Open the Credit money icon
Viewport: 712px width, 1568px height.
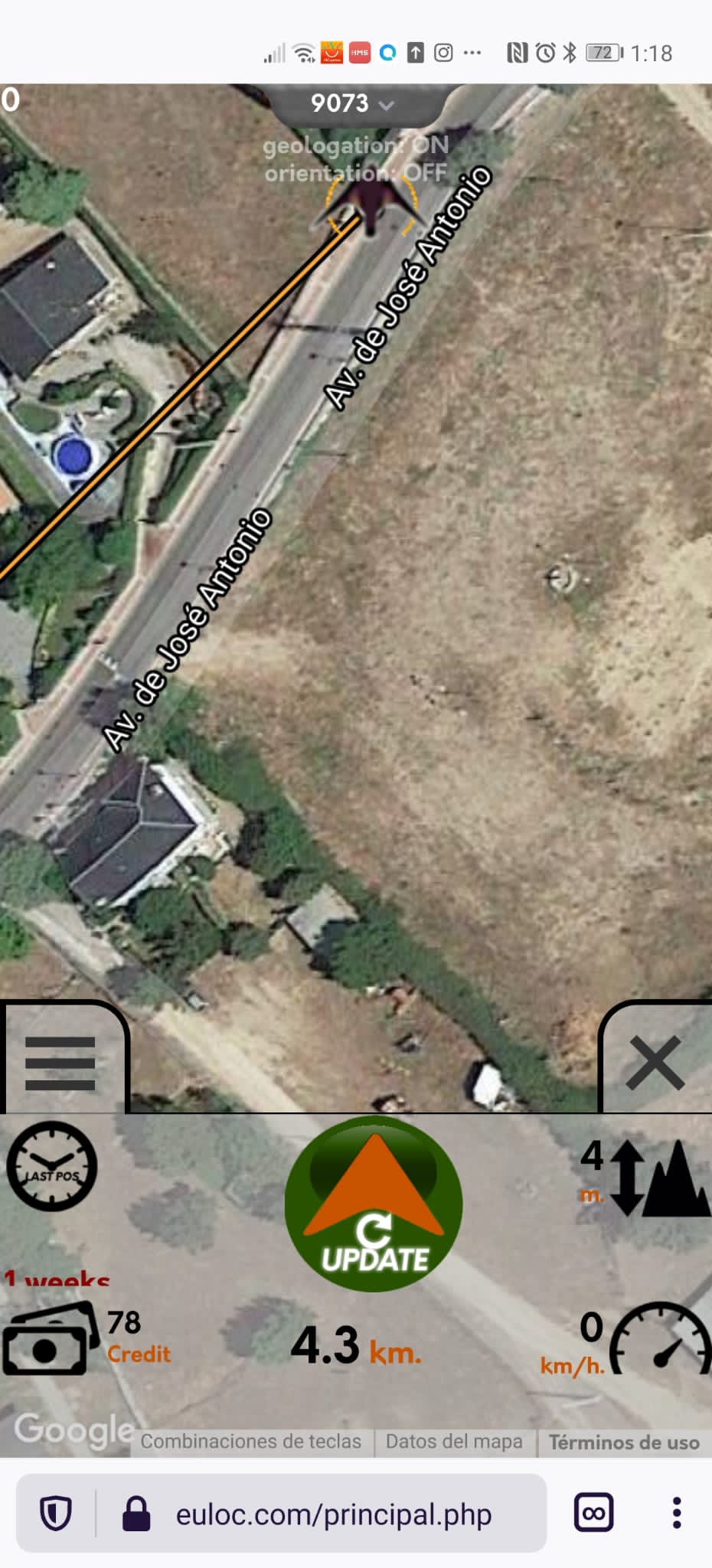[x=50, y=1339]
